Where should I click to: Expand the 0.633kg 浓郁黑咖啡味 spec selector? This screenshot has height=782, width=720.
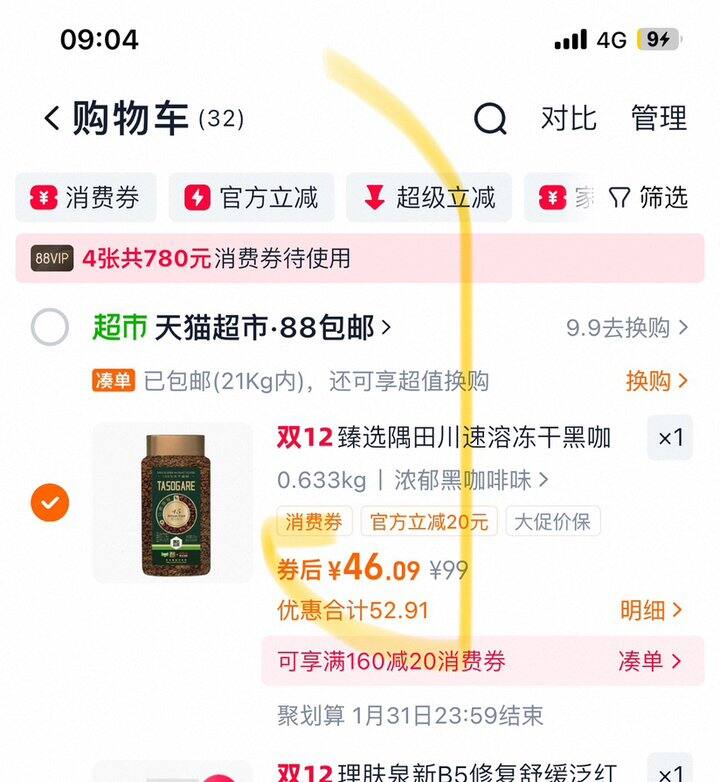pyautogui.click(x=413, y=480)
